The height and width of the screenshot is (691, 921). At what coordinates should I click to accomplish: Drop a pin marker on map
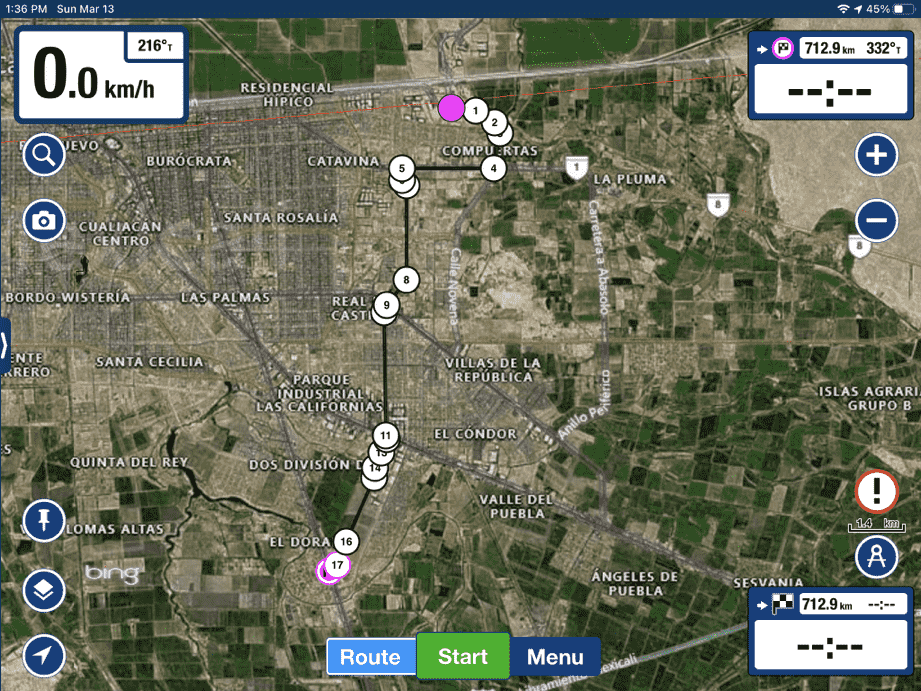[x=44, y=520]
